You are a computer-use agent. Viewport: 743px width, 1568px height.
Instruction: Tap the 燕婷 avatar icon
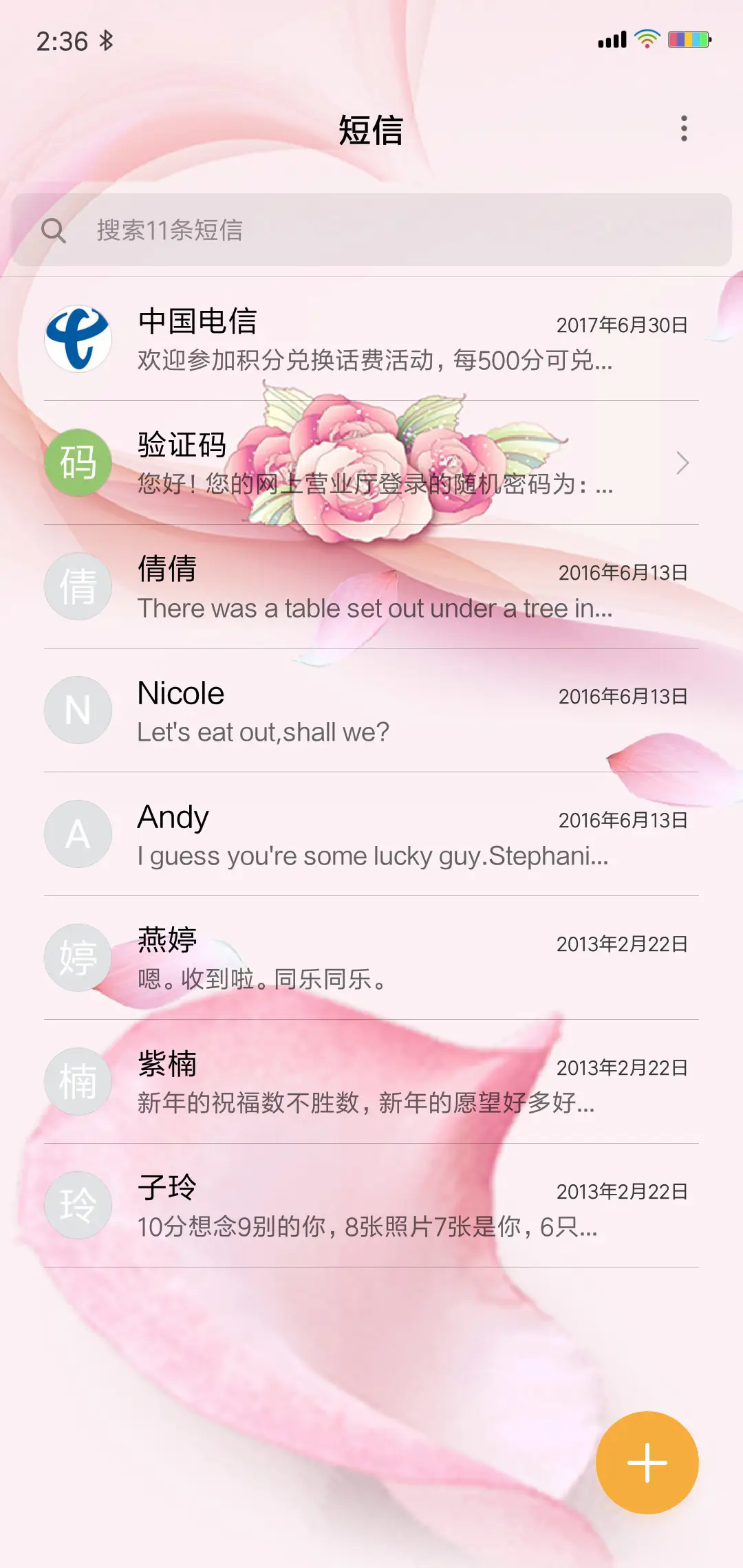coord(78,957)
